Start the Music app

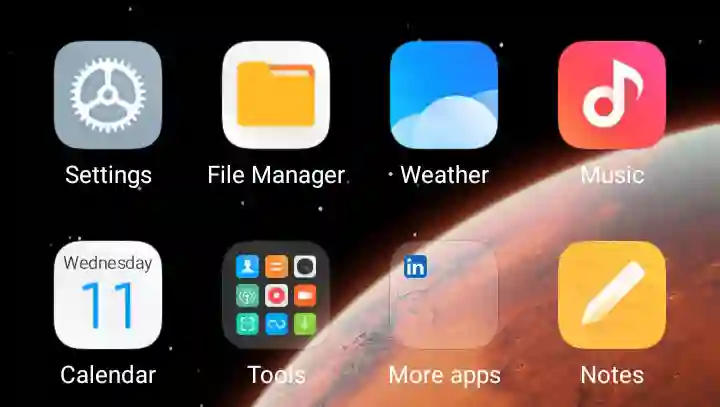[612, 95]
